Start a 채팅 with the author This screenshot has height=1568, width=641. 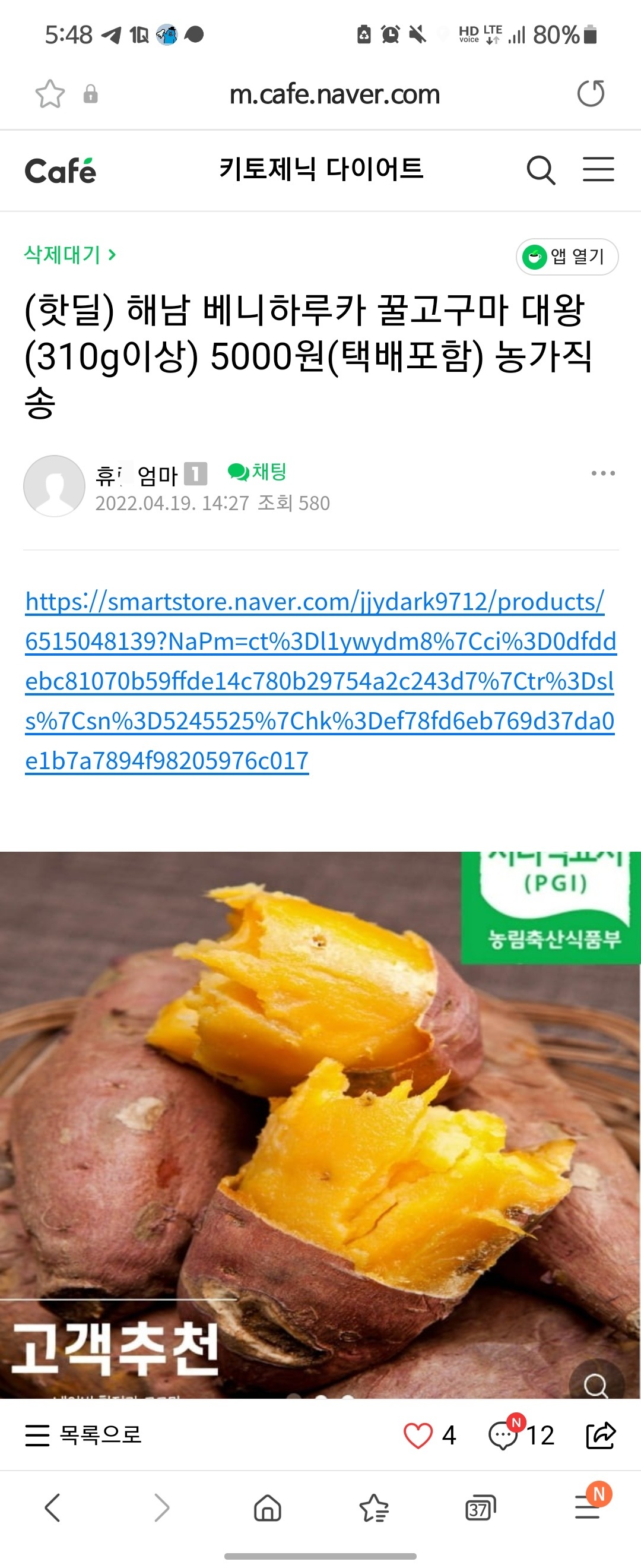click(256, 471)
